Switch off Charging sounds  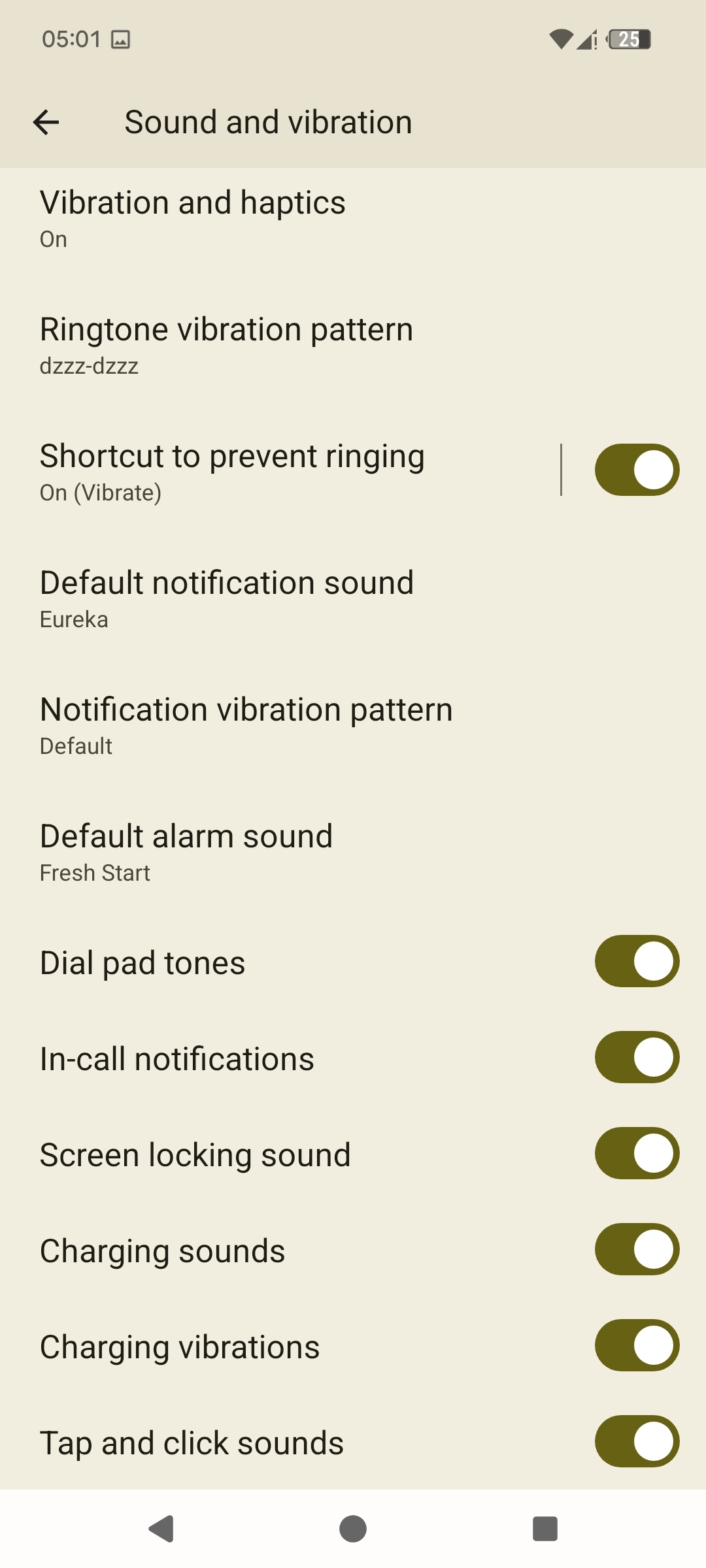coord(636,1249)
